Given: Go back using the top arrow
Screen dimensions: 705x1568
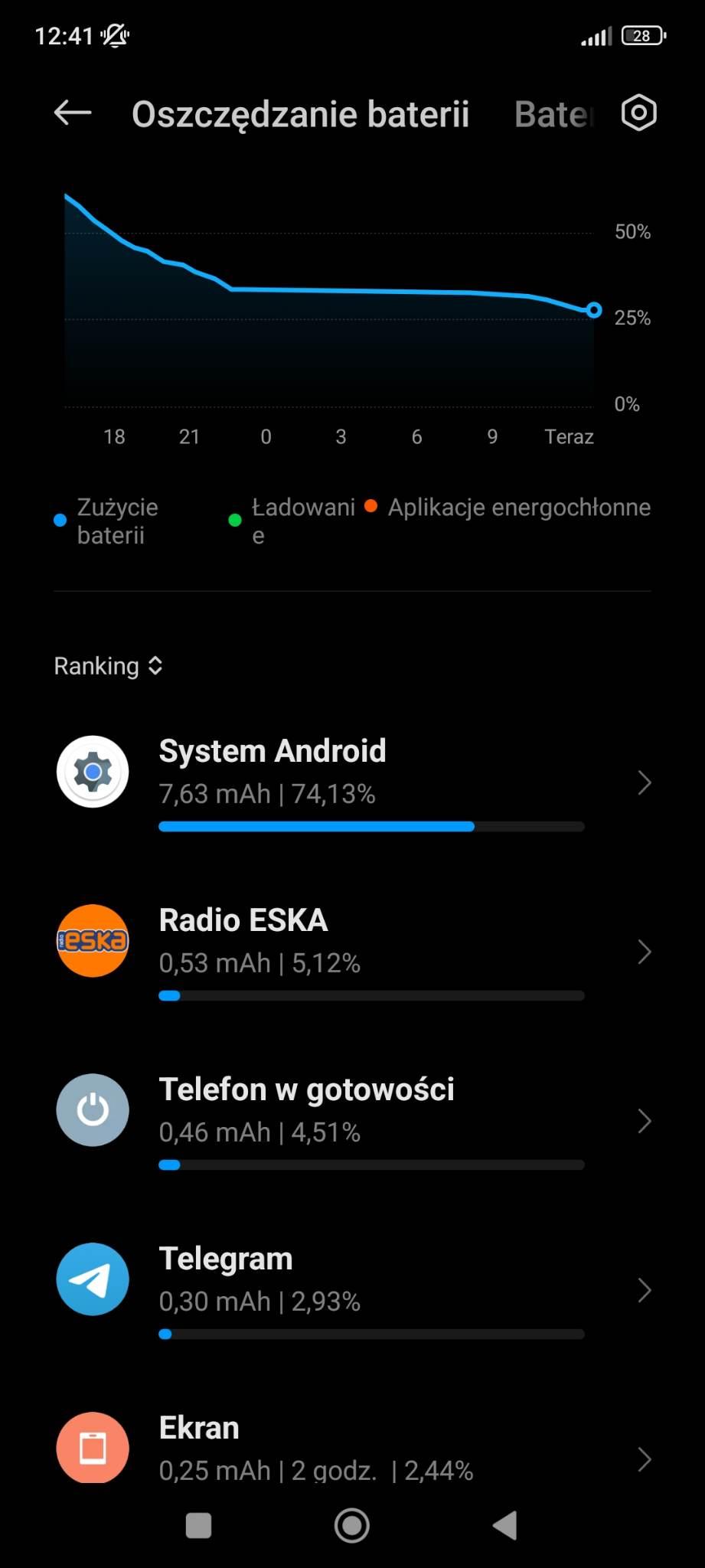Looking at the screenshot, I should coord(73,113).
